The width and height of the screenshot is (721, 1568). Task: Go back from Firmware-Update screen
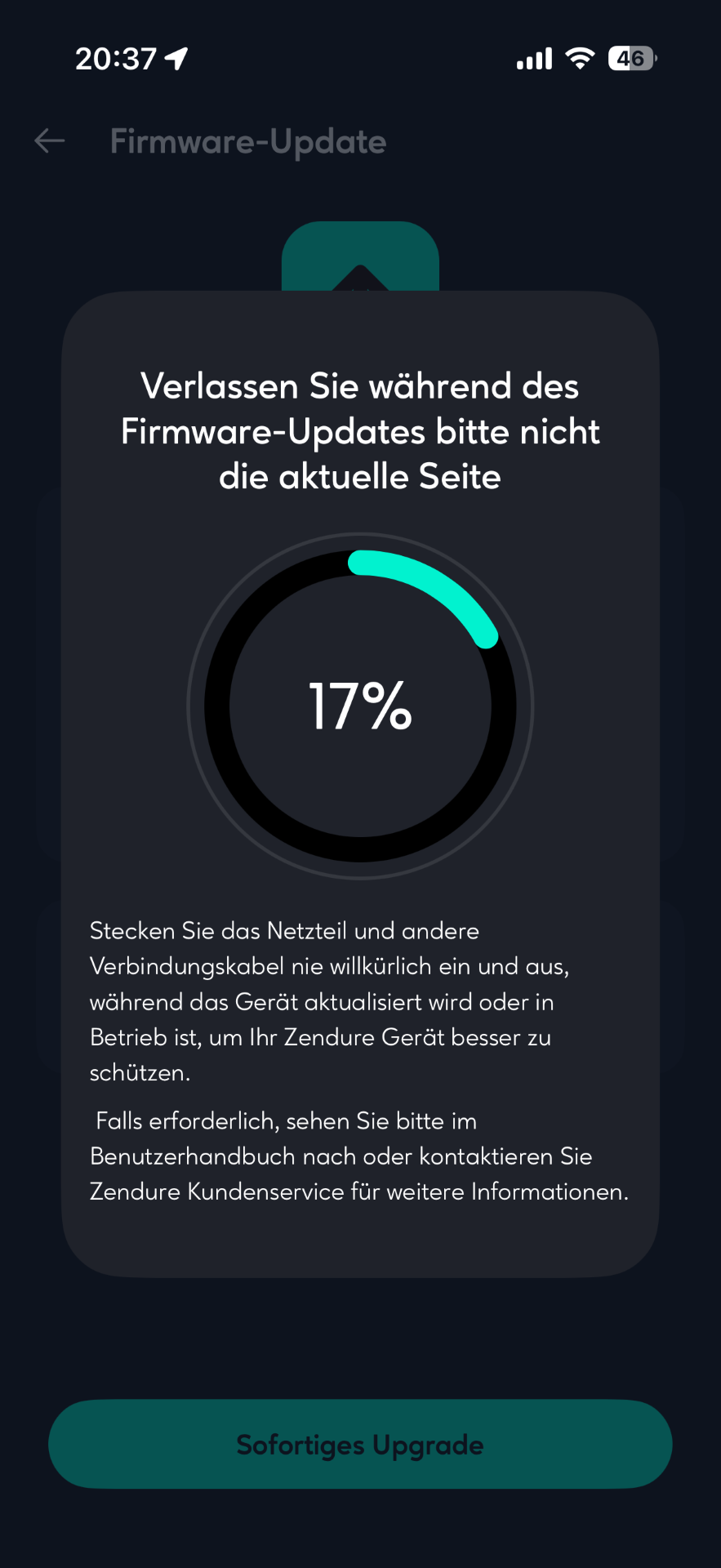coord(50,141)
